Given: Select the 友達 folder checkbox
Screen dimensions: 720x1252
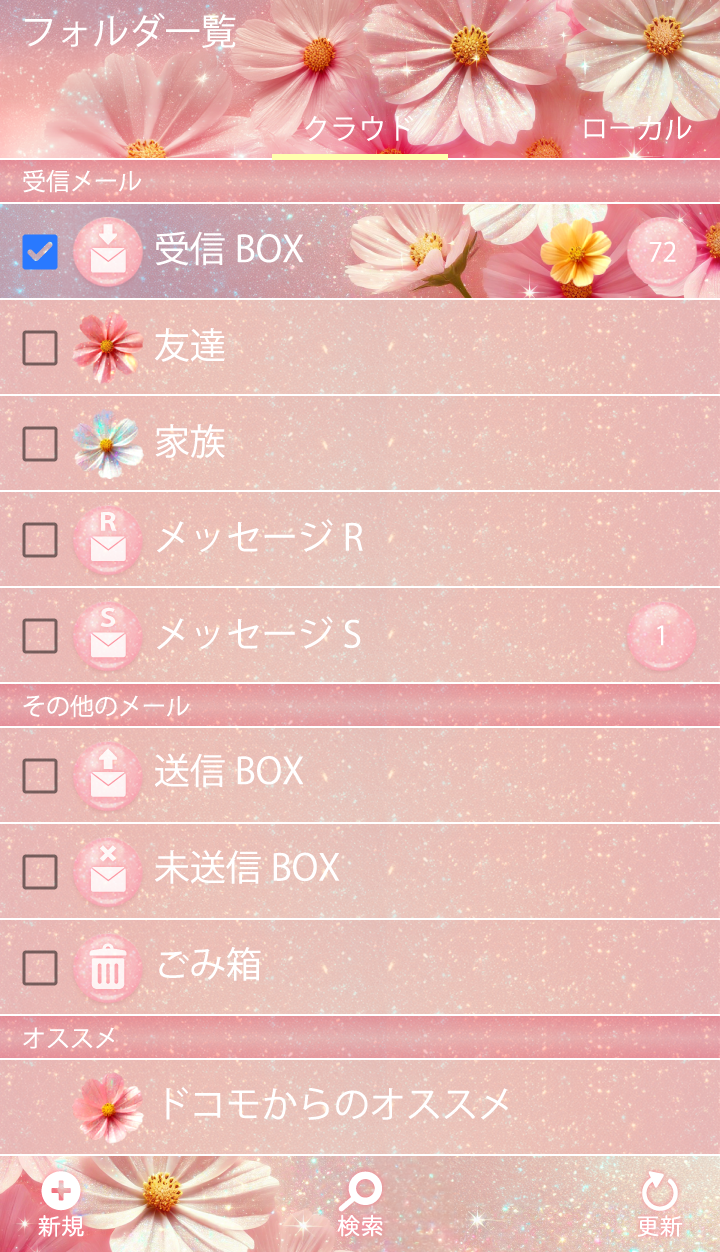Looking at the screenshot, I should click(x=40, y=348).
